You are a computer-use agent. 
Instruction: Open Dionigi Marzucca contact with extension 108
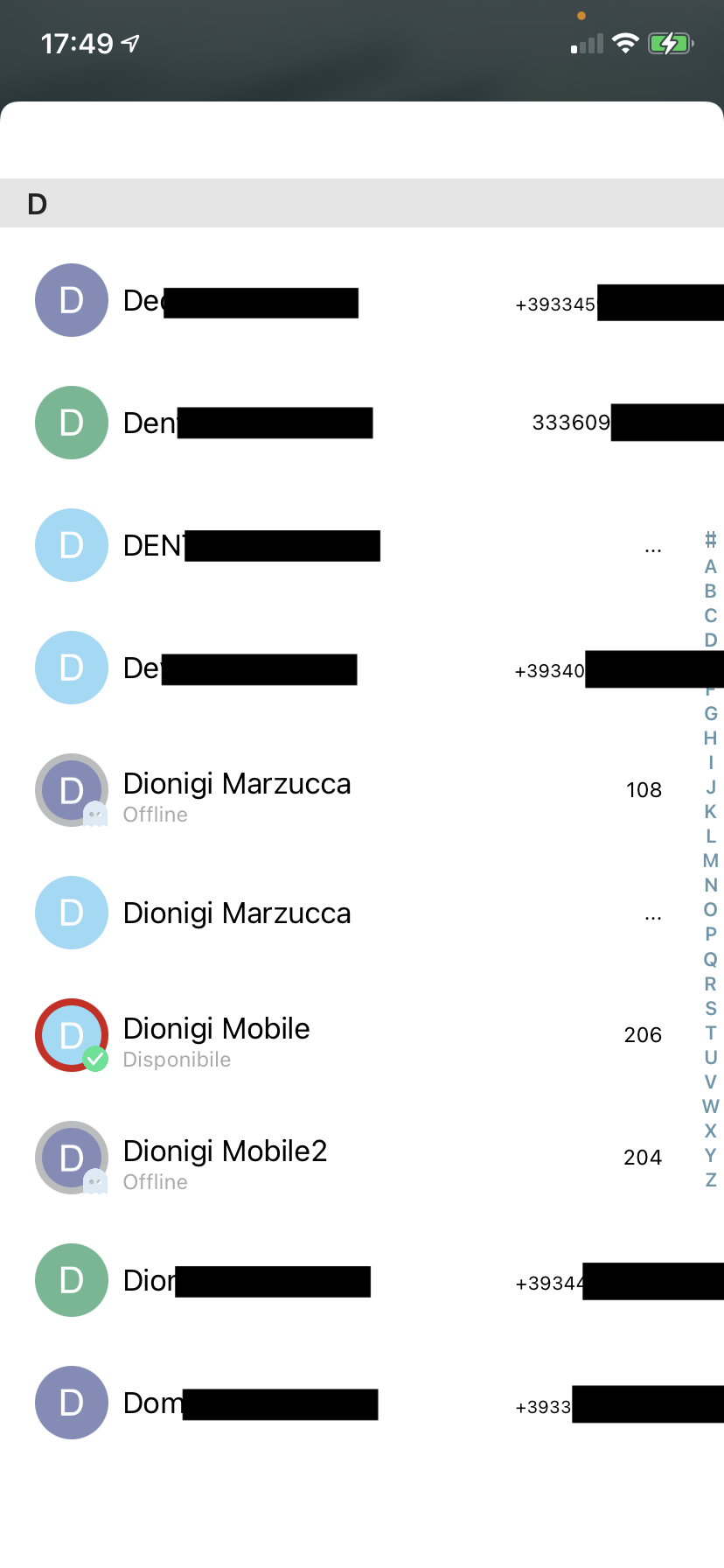tap(350, 790)
